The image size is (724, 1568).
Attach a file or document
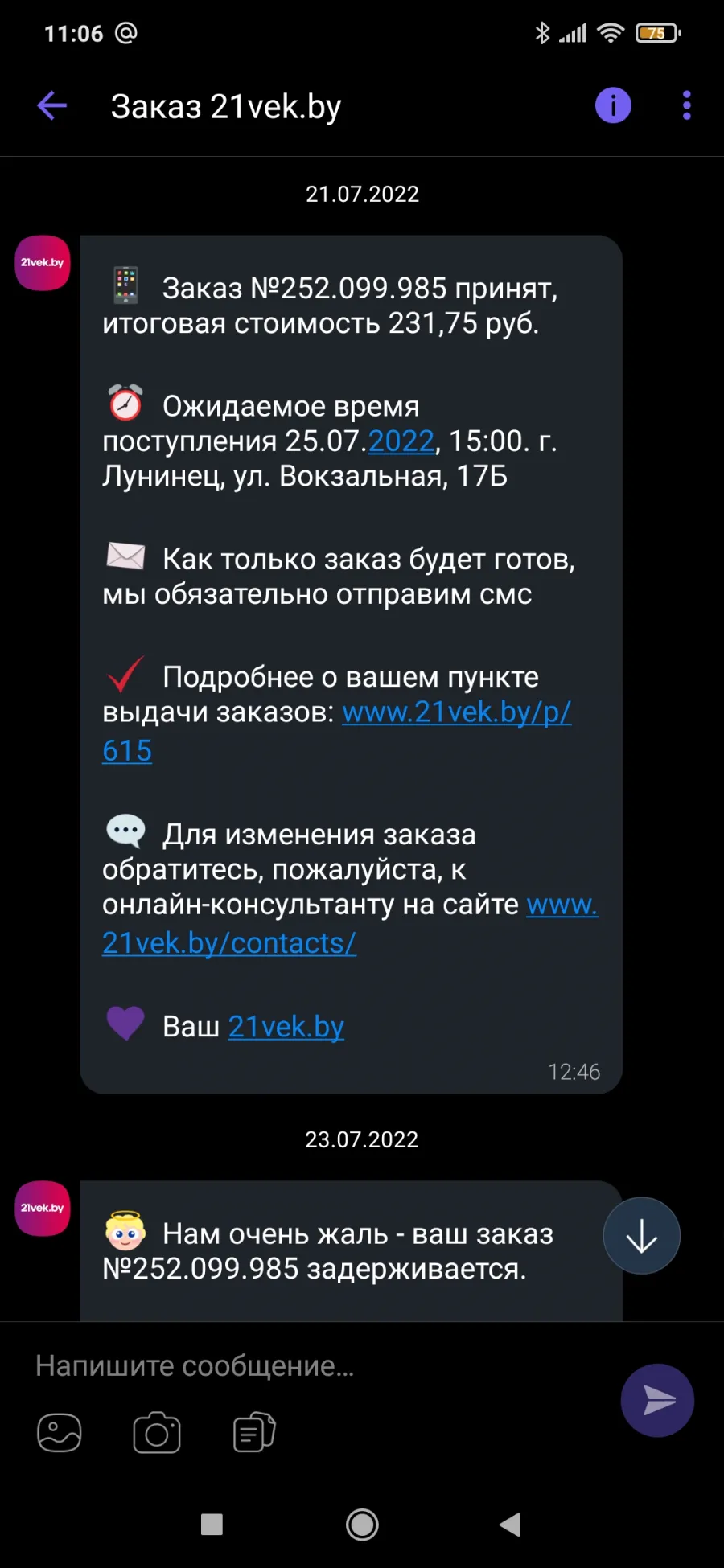pyautogui.click(x=254, y=1432)
